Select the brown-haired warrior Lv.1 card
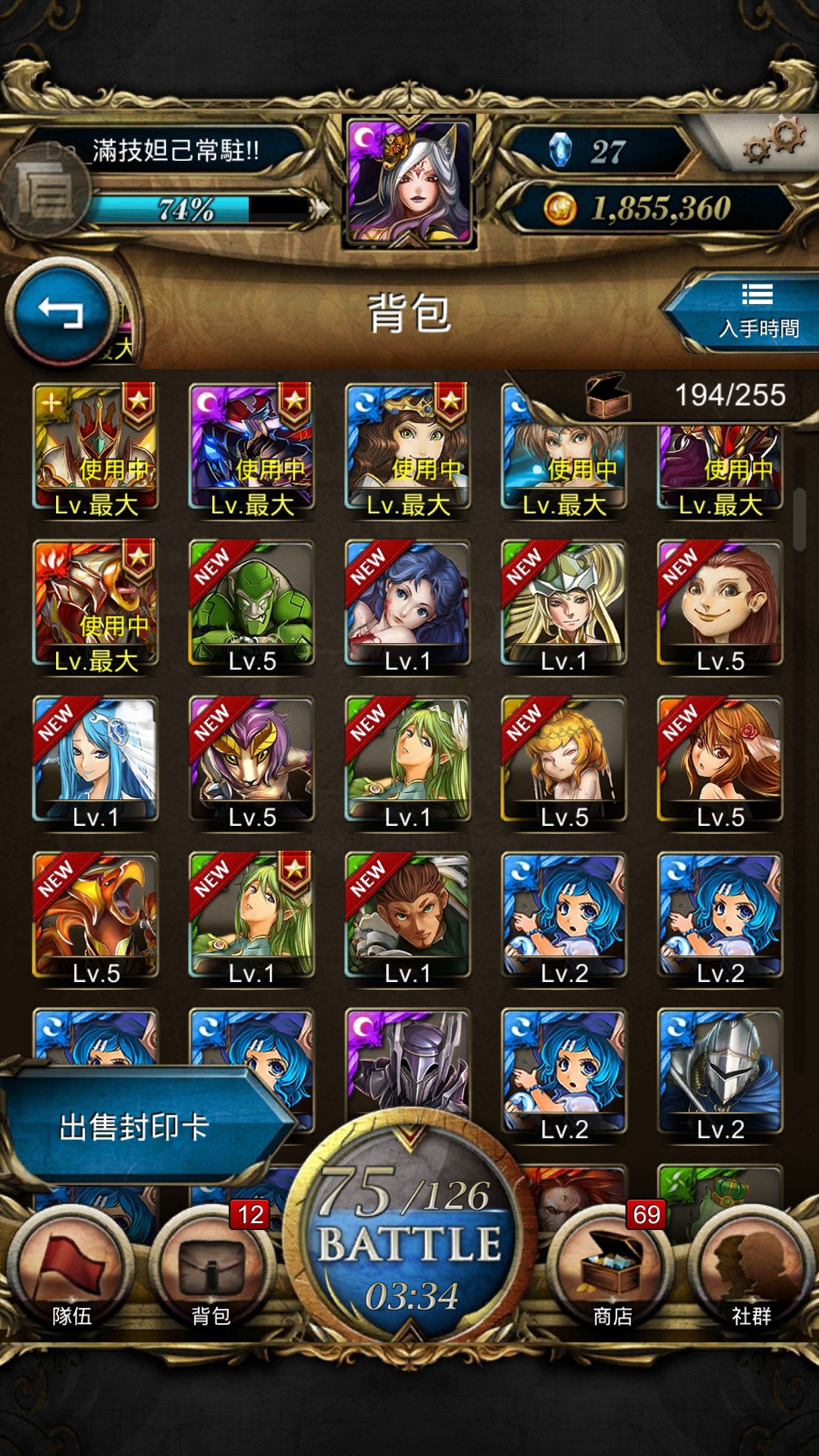 [x=408, y=918]
